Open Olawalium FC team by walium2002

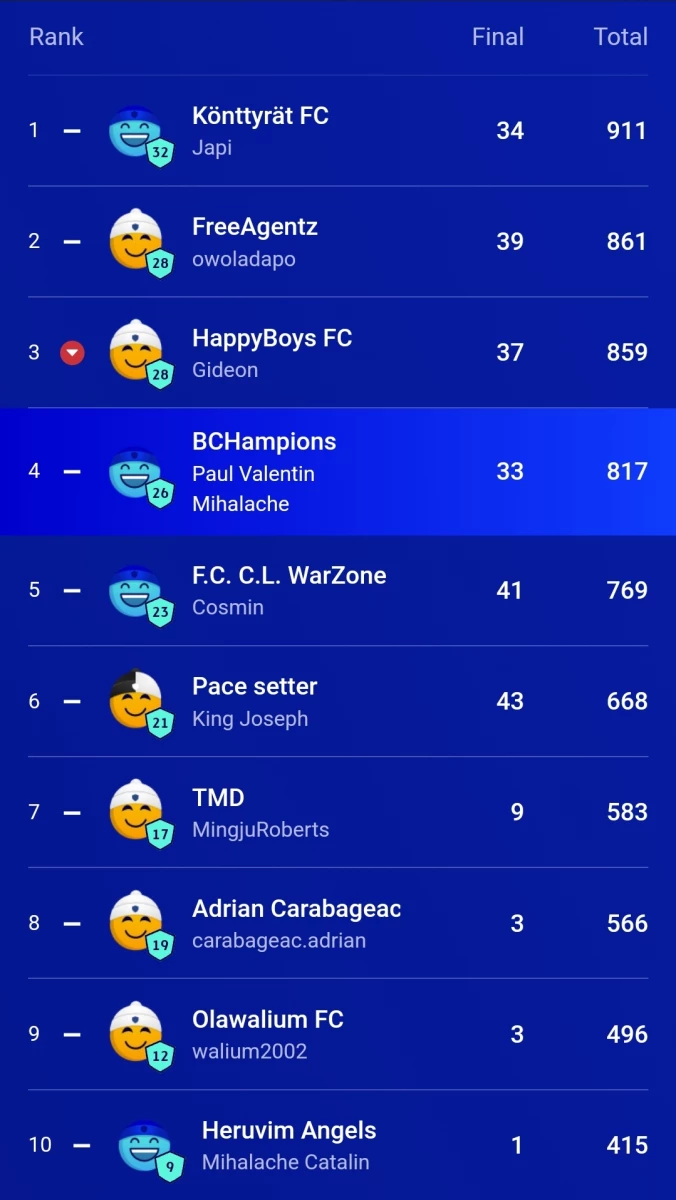(x=338, y=1034)
